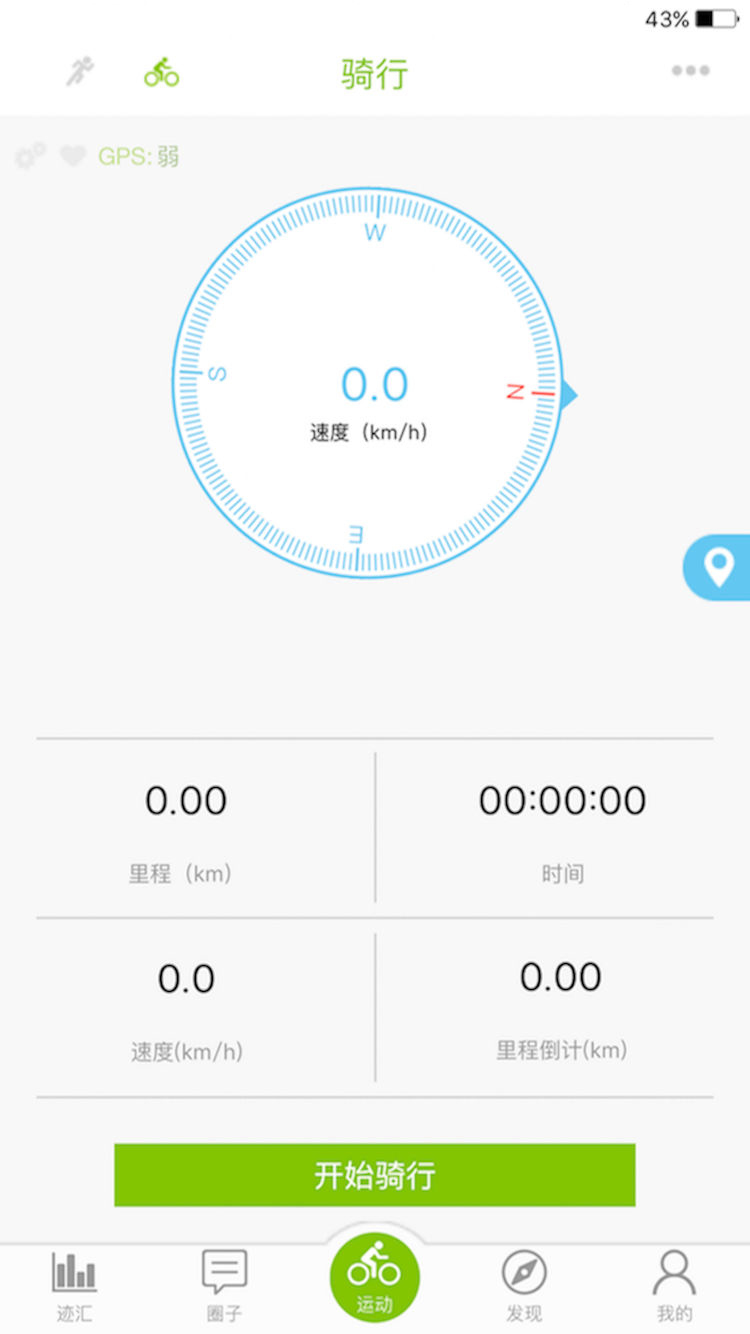The image size is (750, 1334).
Task: Select the cycling mode icon
Action: 161,72
